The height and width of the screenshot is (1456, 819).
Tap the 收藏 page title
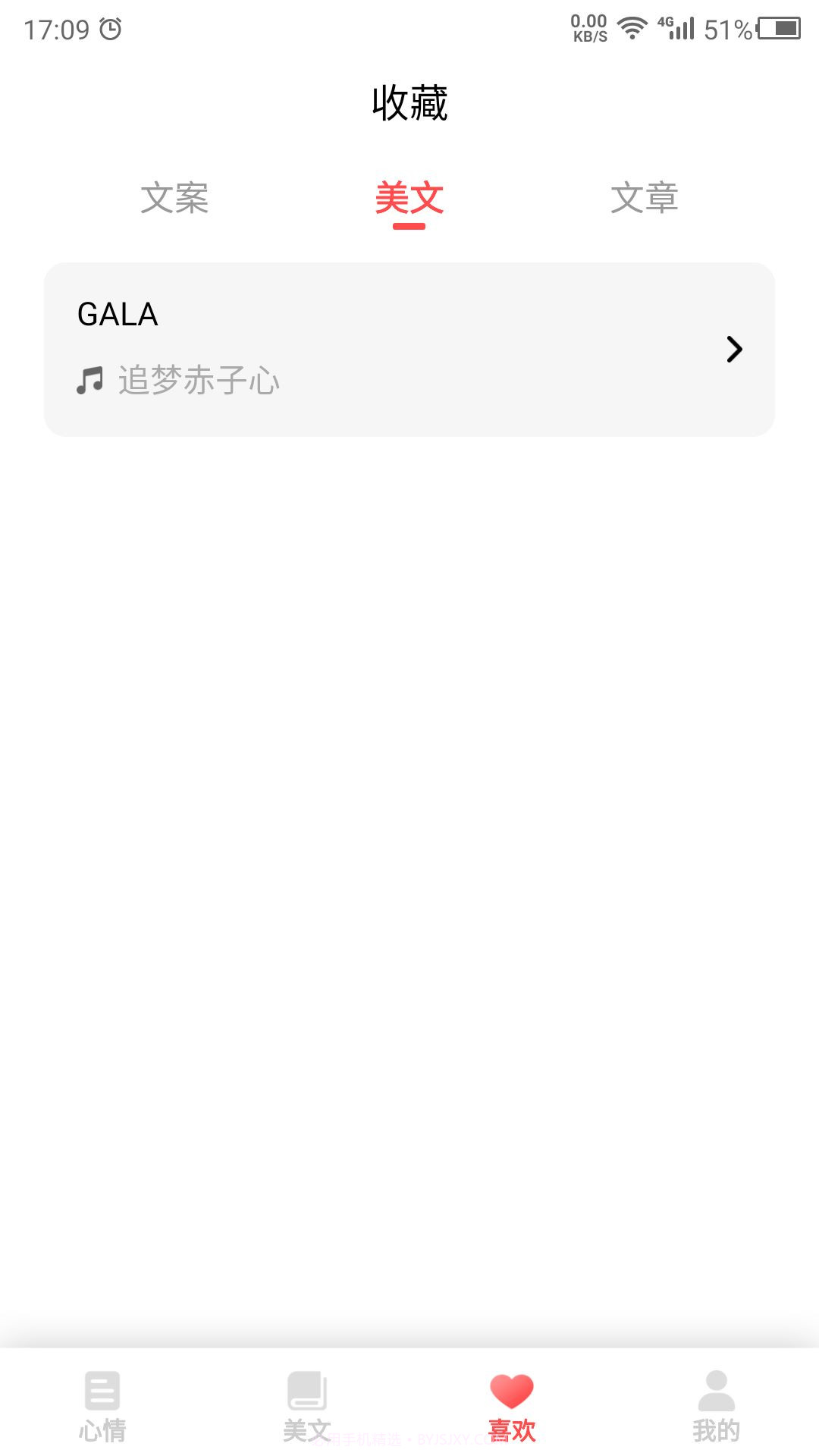[409, 105]
